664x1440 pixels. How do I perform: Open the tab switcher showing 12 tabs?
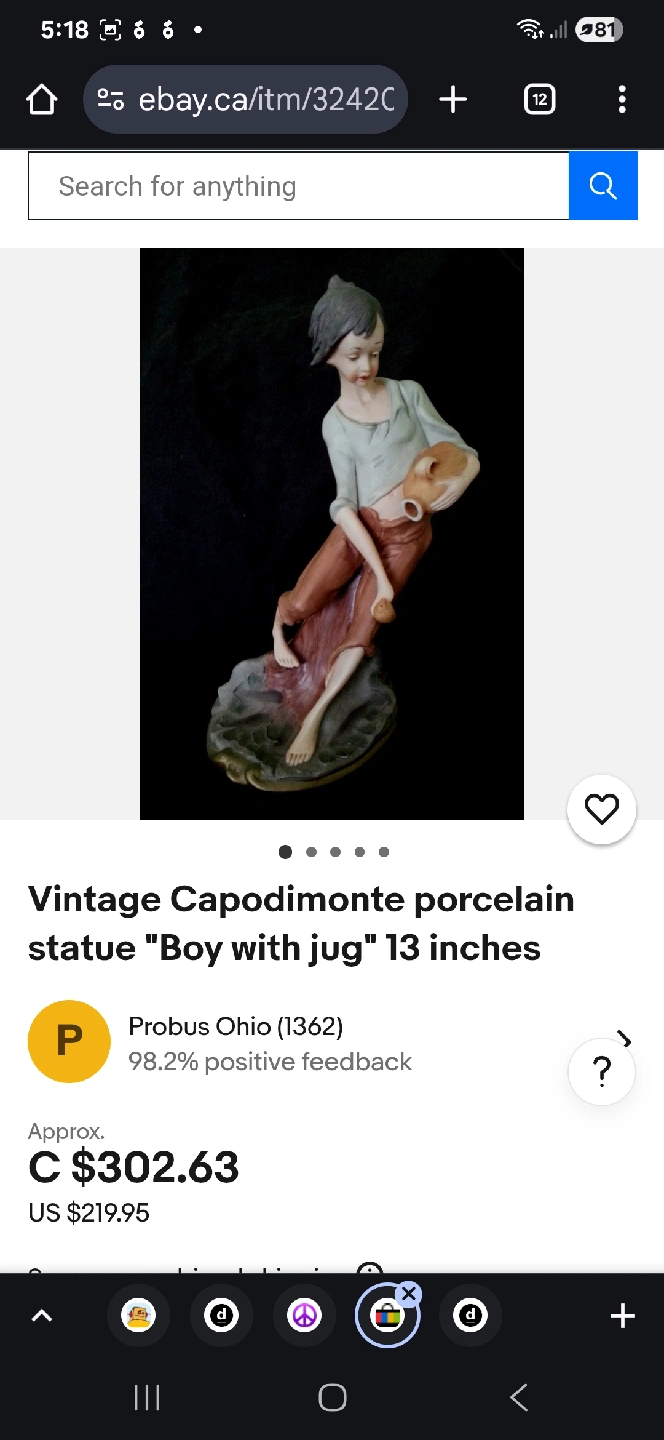[539, 99]
